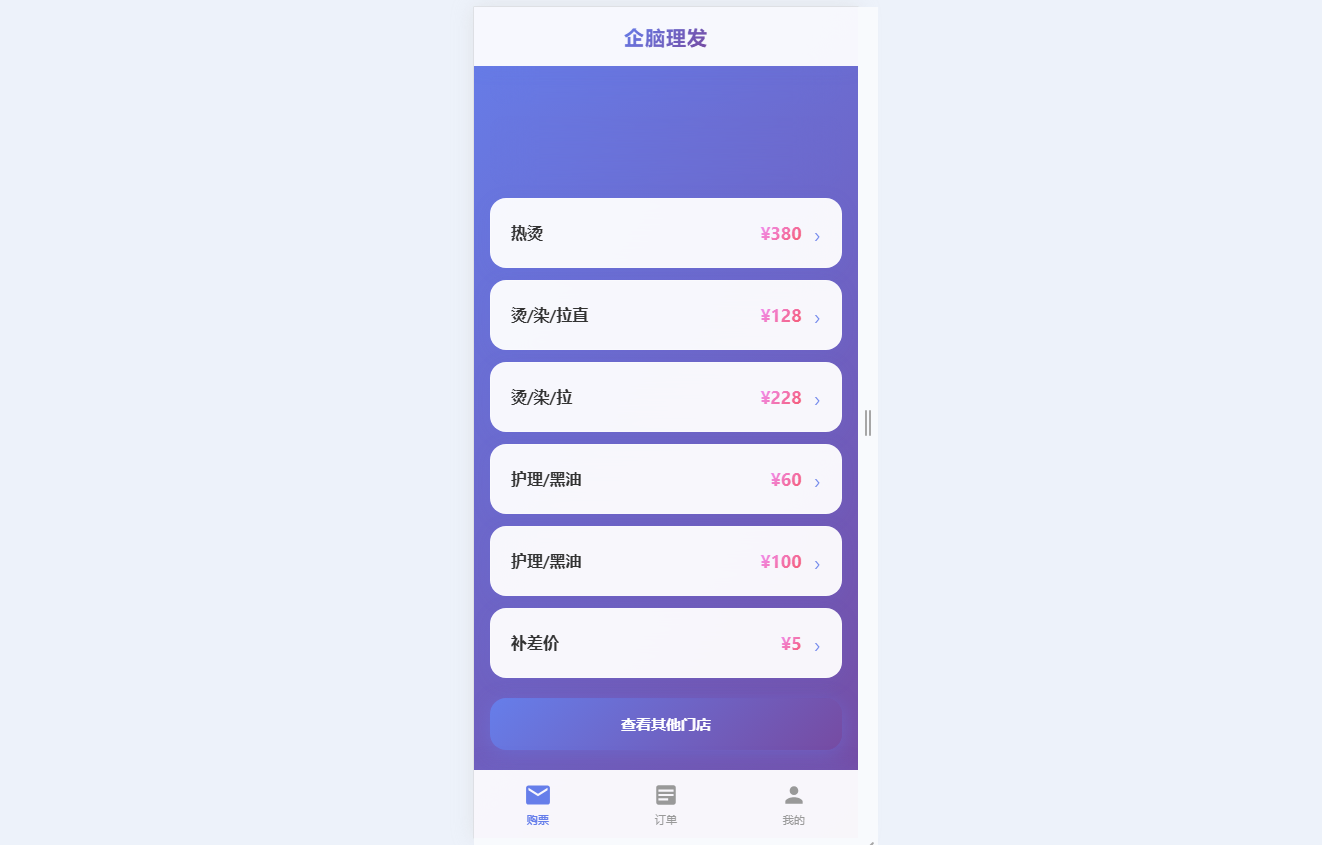The height and width of the screenshot is (845, 1322).
Task: Go to the 我的 tab
Action: (x=793, y=804)
